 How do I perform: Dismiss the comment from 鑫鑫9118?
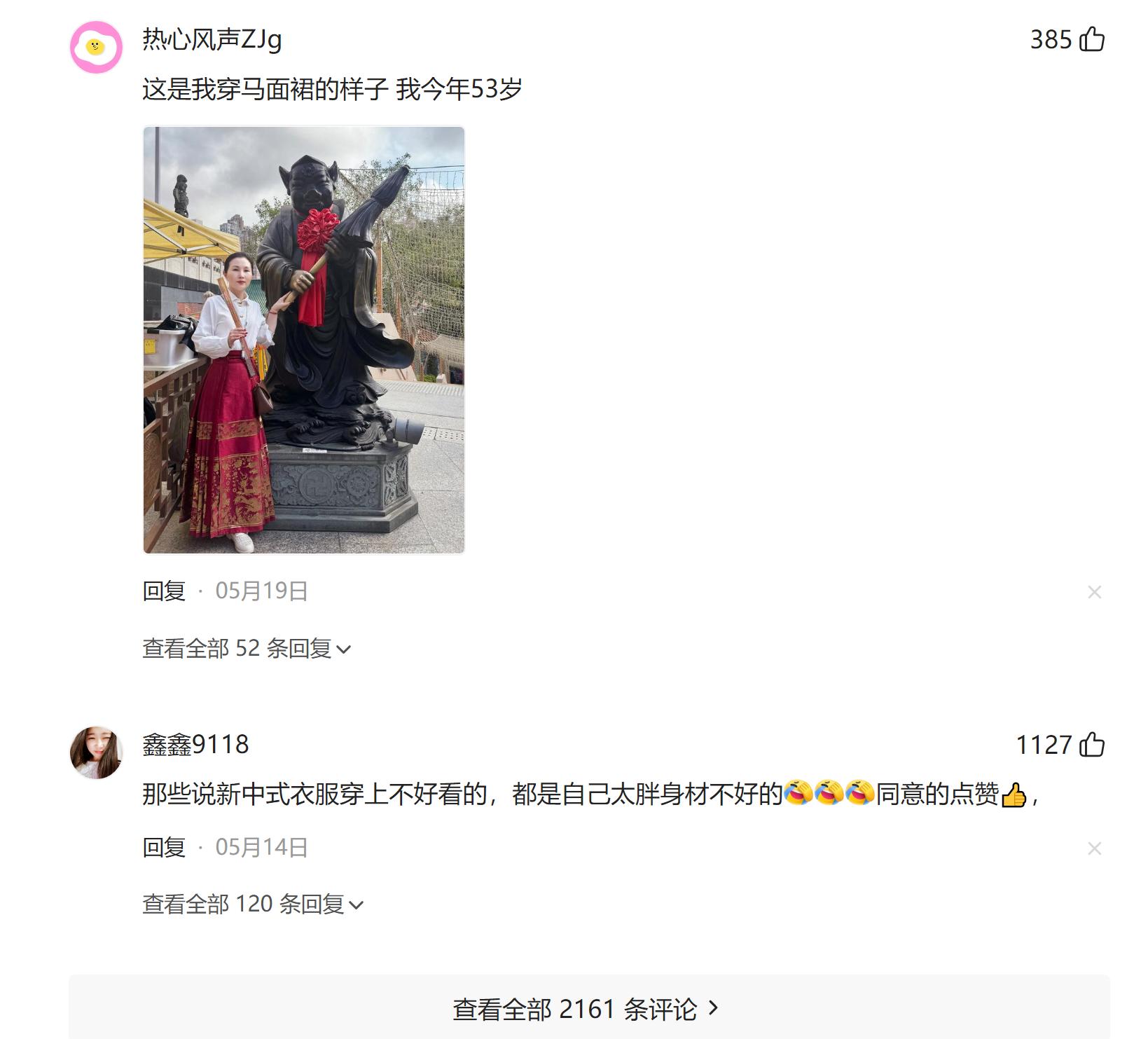click(x=1094, y=849)
